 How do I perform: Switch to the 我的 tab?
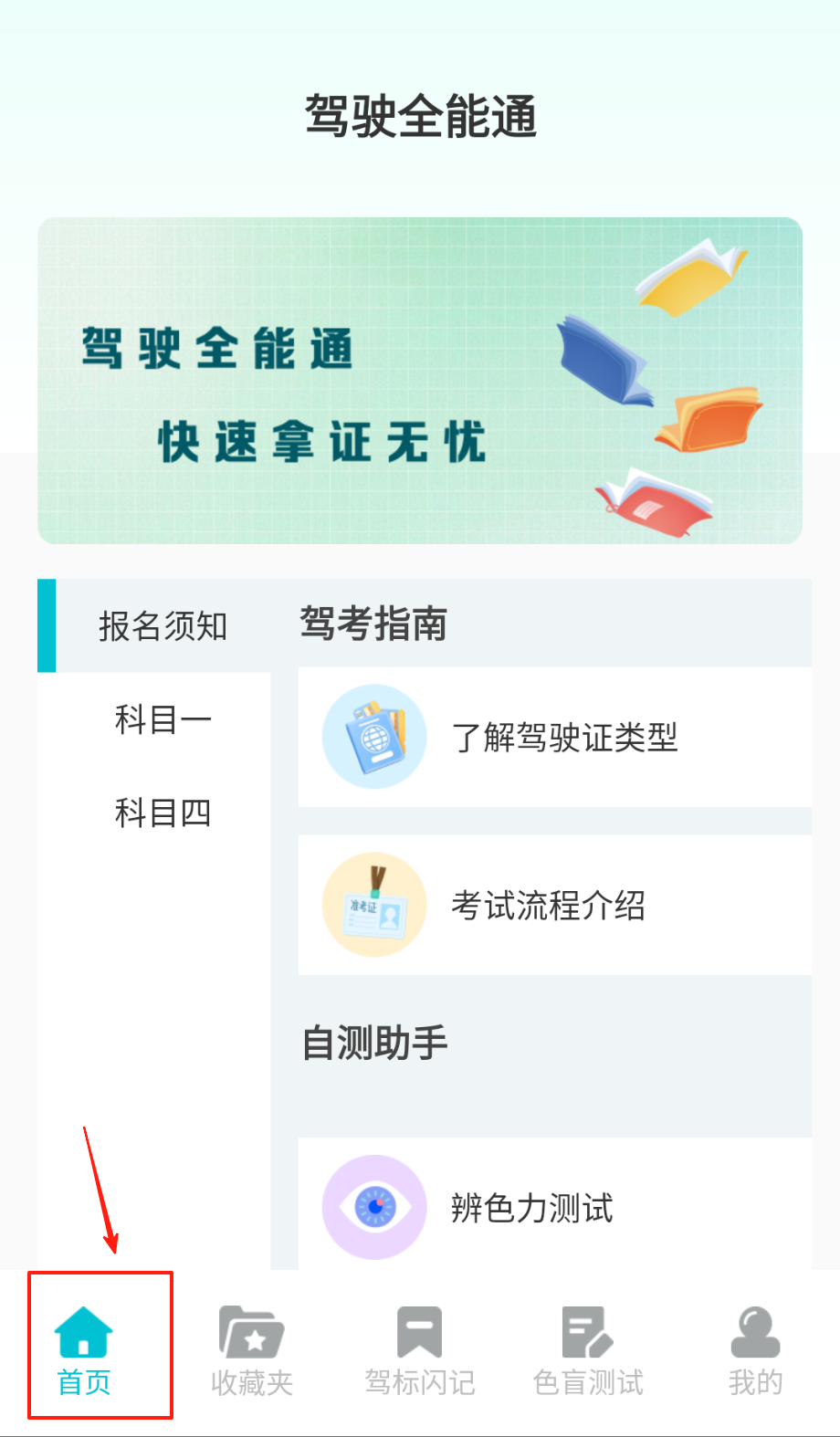(x=755, y=1349)
